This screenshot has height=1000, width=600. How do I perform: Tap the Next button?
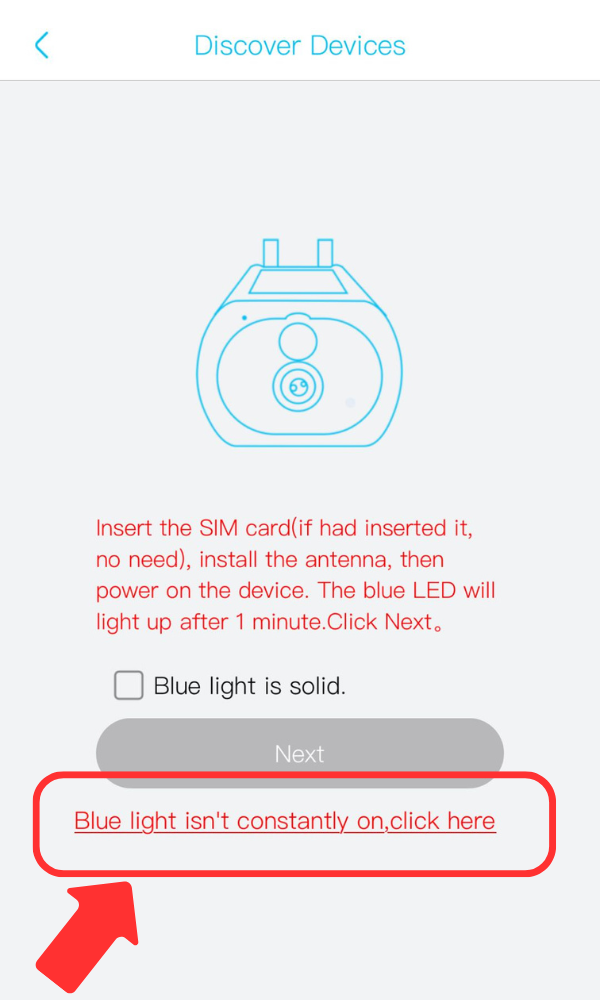(x=299, y=753)
